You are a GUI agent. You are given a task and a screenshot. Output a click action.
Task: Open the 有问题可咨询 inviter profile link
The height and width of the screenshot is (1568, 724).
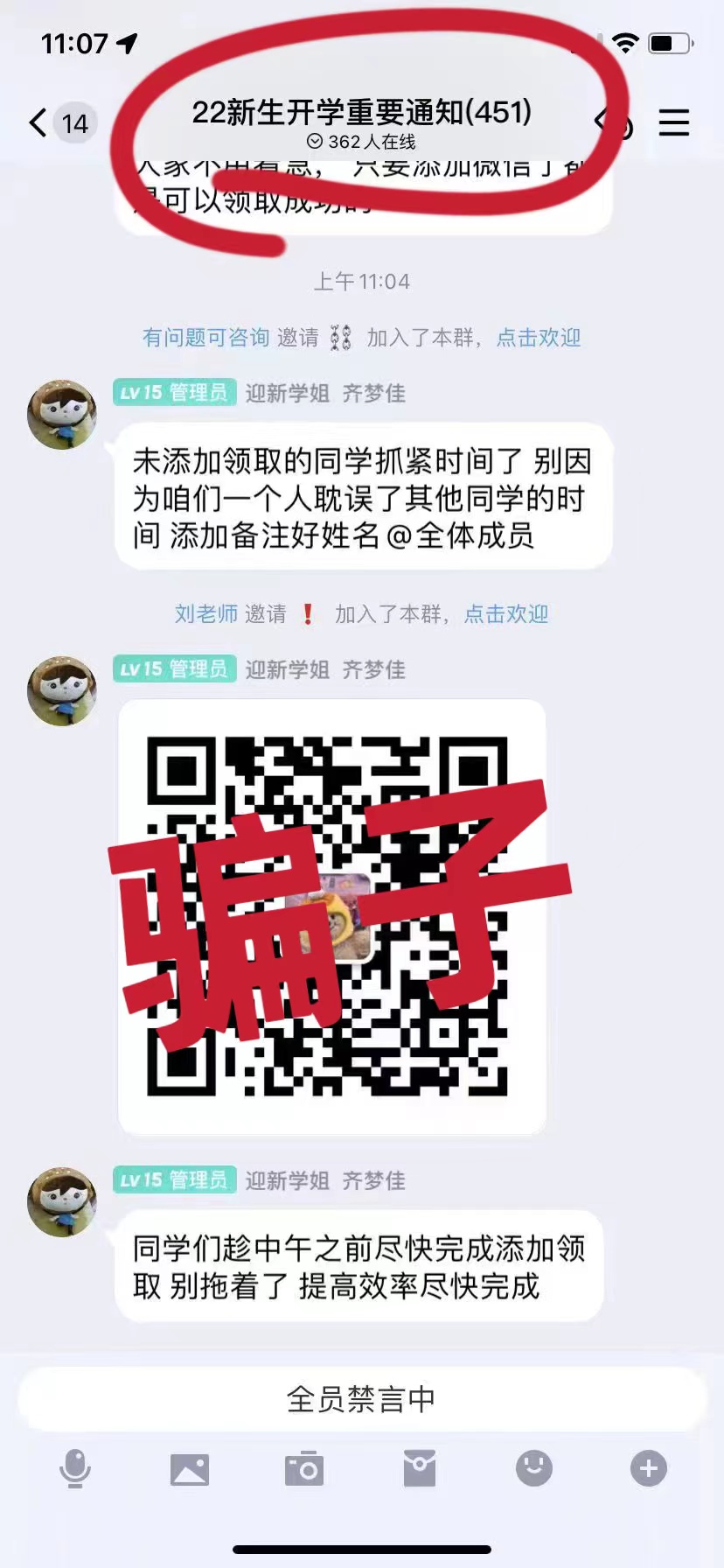[x=205, y=338]
